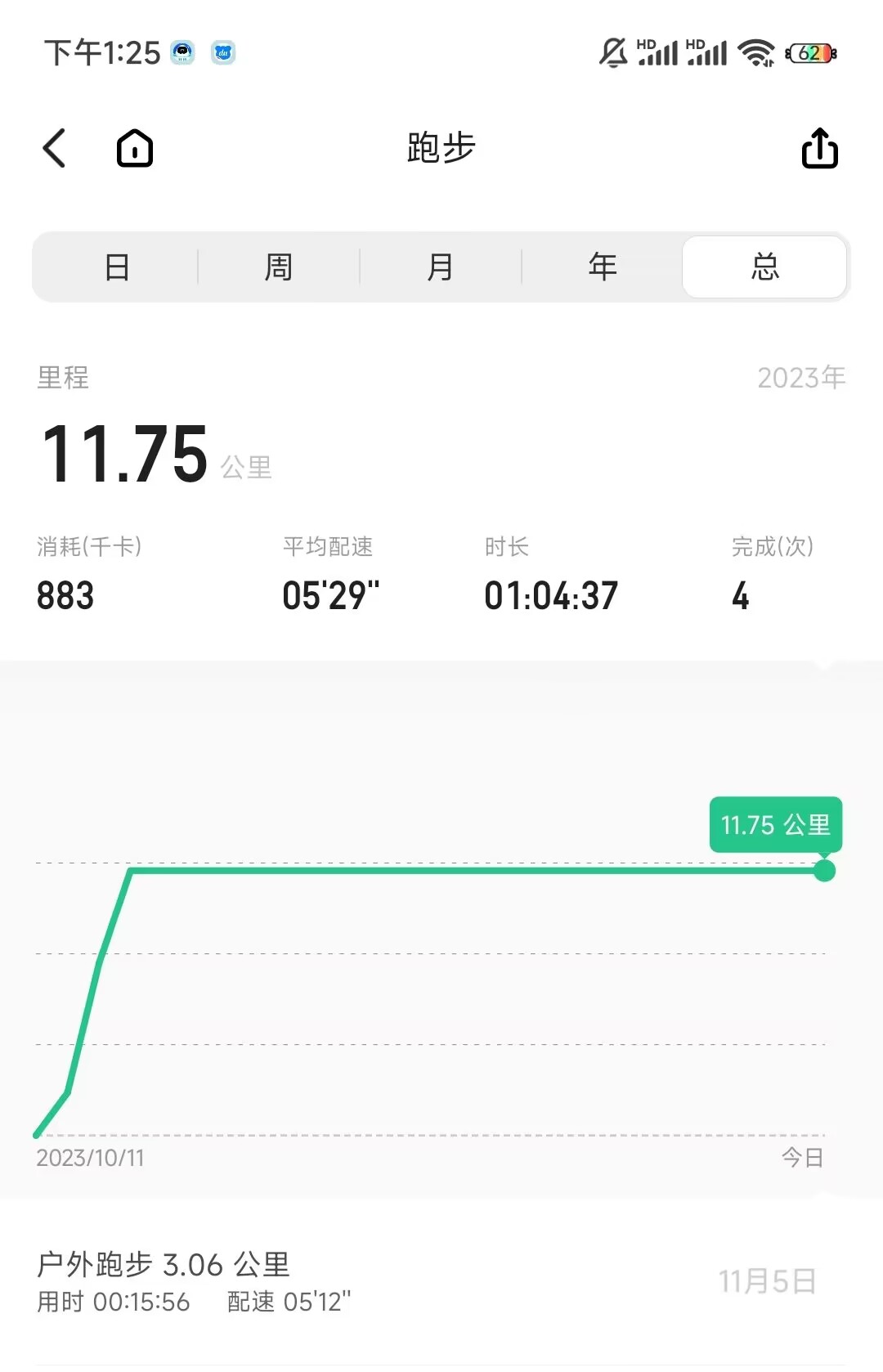Share the running summary
The image size is (883, 1372).
coord(819,148)
